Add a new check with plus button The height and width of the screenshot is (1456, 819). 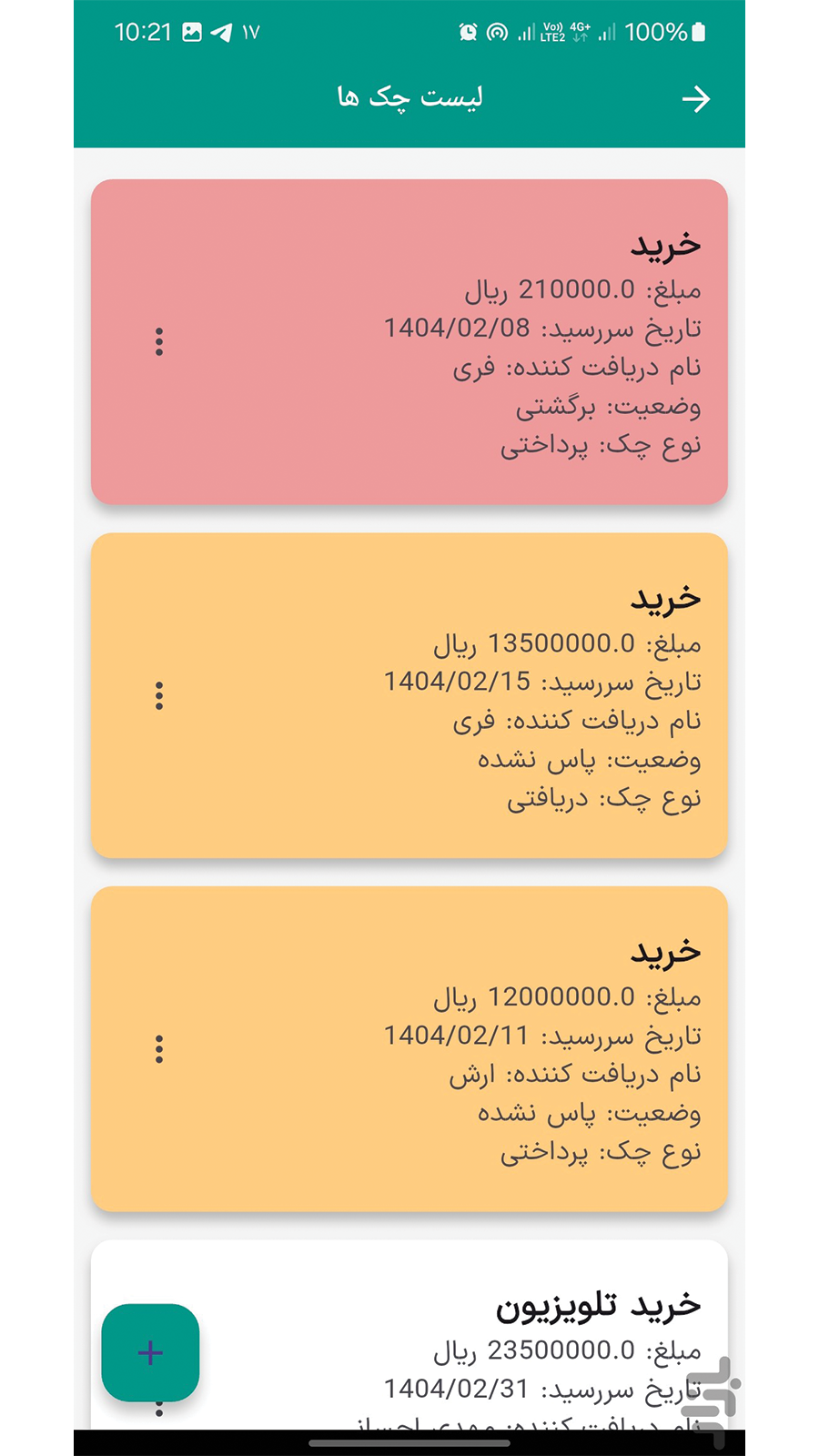point(150,1352)
